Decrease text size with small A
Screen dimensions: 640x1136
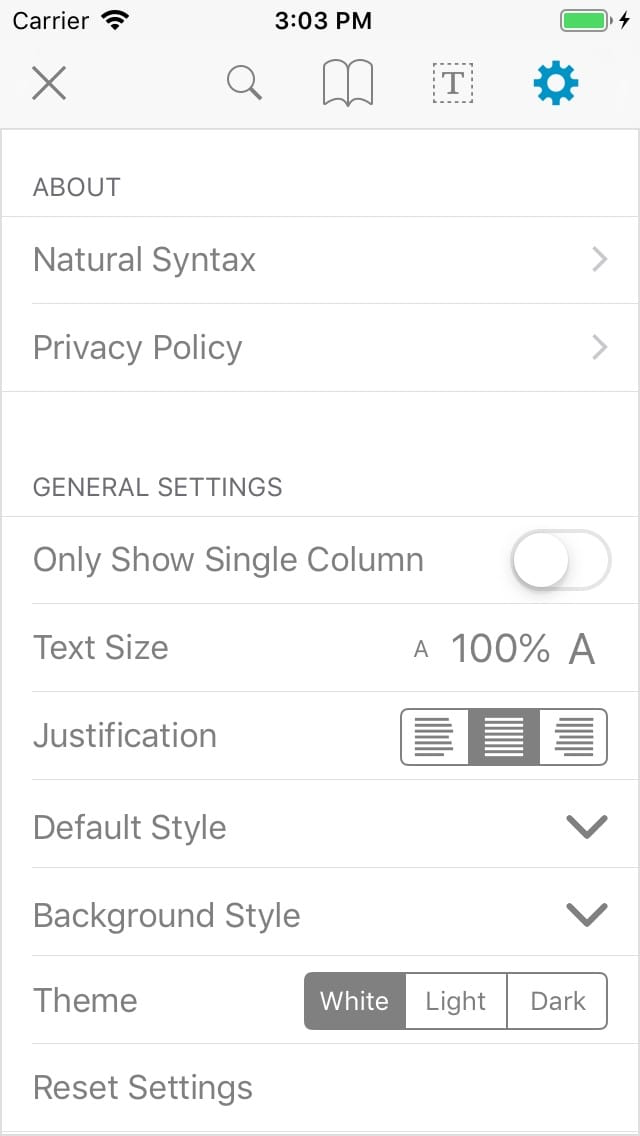(421, 650)
